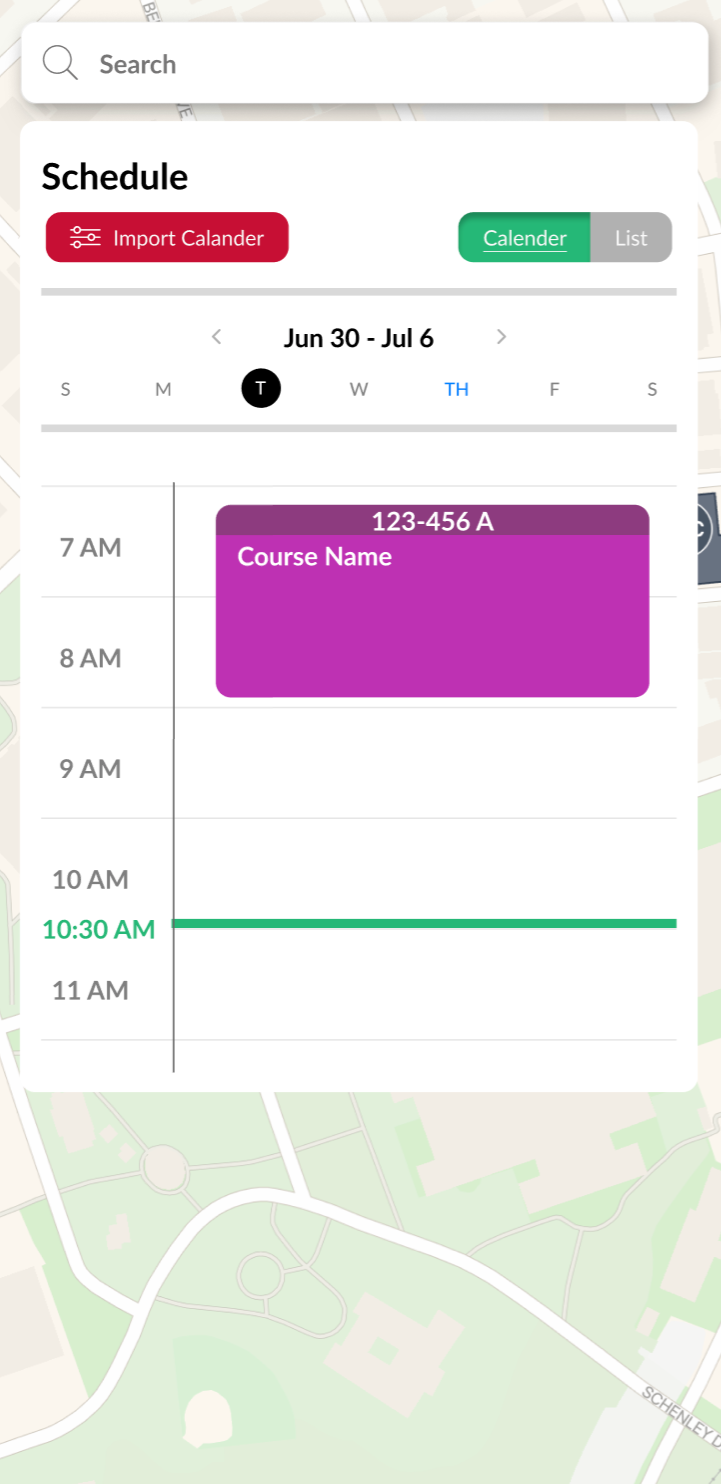Open the 123-456 A course event
Screen dimensions: 721x1484
pyautogui.click(x=433, y=601)
